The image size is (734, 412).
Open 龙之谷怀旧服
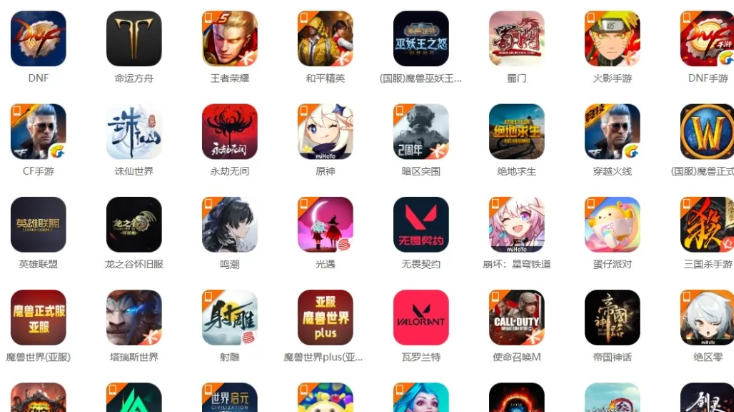pos(134,225)
